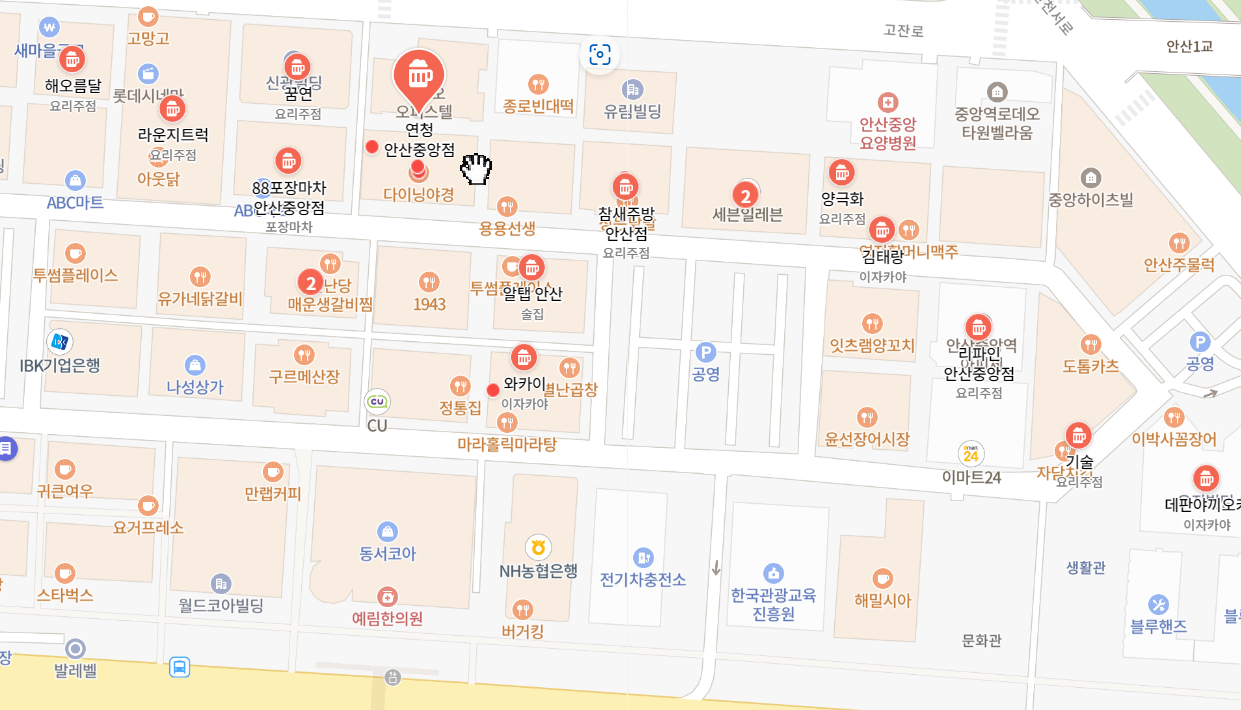Tap the scan focus icon above 유림빌딩
The height and width of the screenshot is (710, 1241).
click(x=599, y=54)
